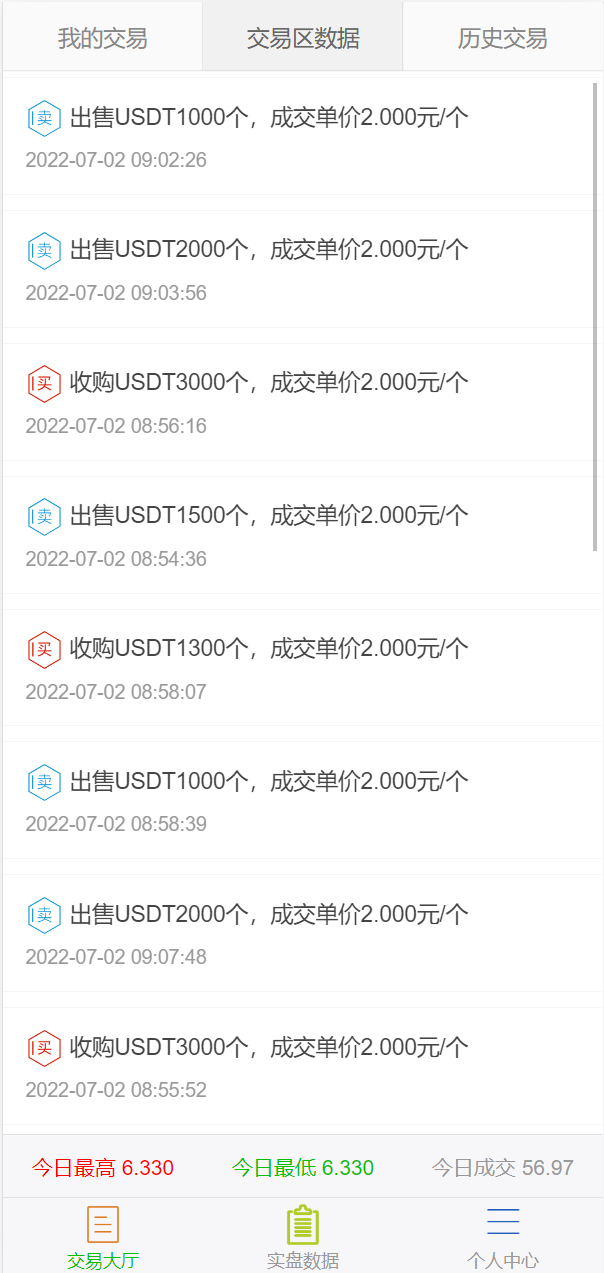Go to 交易大厅 in bottom navigation
The width and height of the screenshot is (604, 1273).
coord(103,1237)
